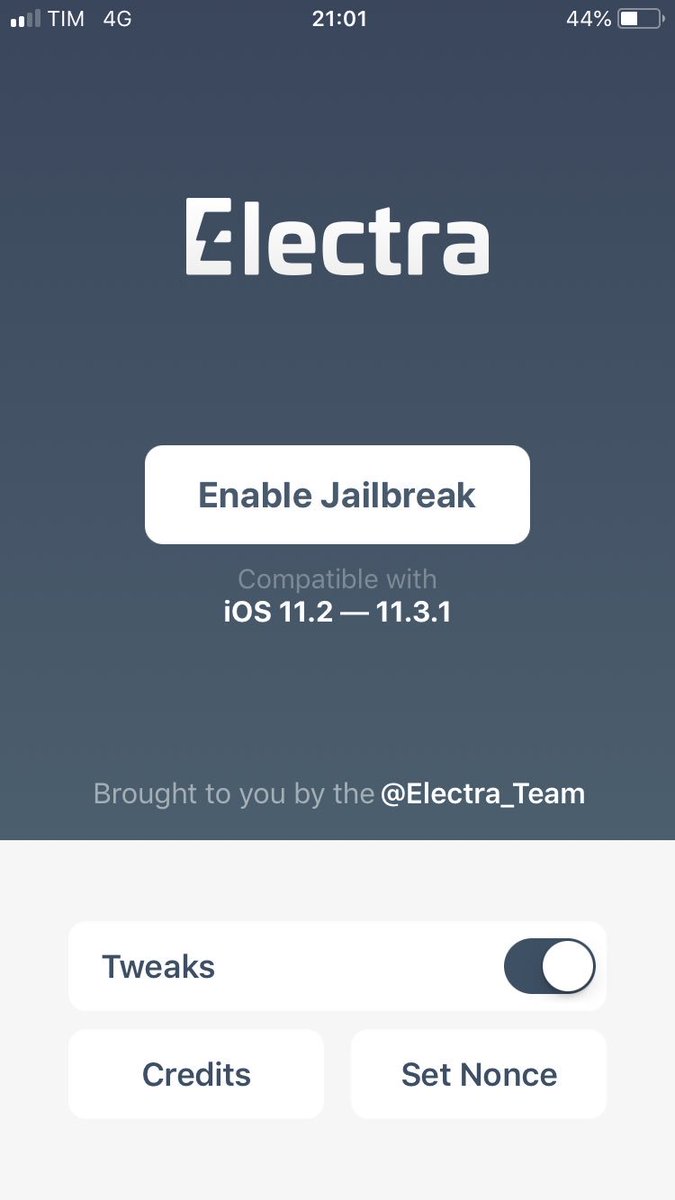Open the Credits screen

click(x=196, y=1074)
